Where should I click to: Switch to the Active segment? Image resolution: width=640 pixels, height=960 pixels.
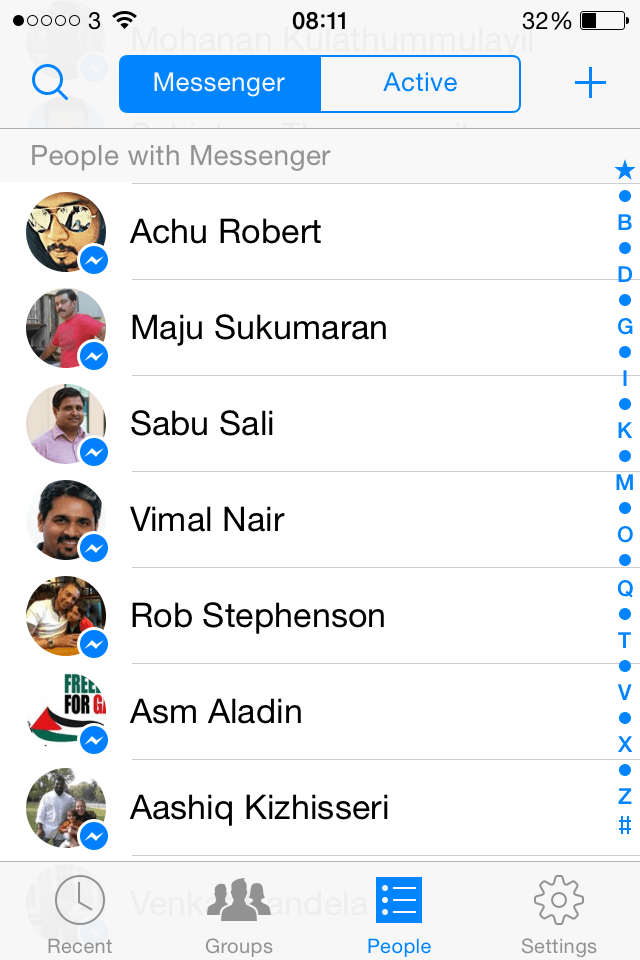420,84
